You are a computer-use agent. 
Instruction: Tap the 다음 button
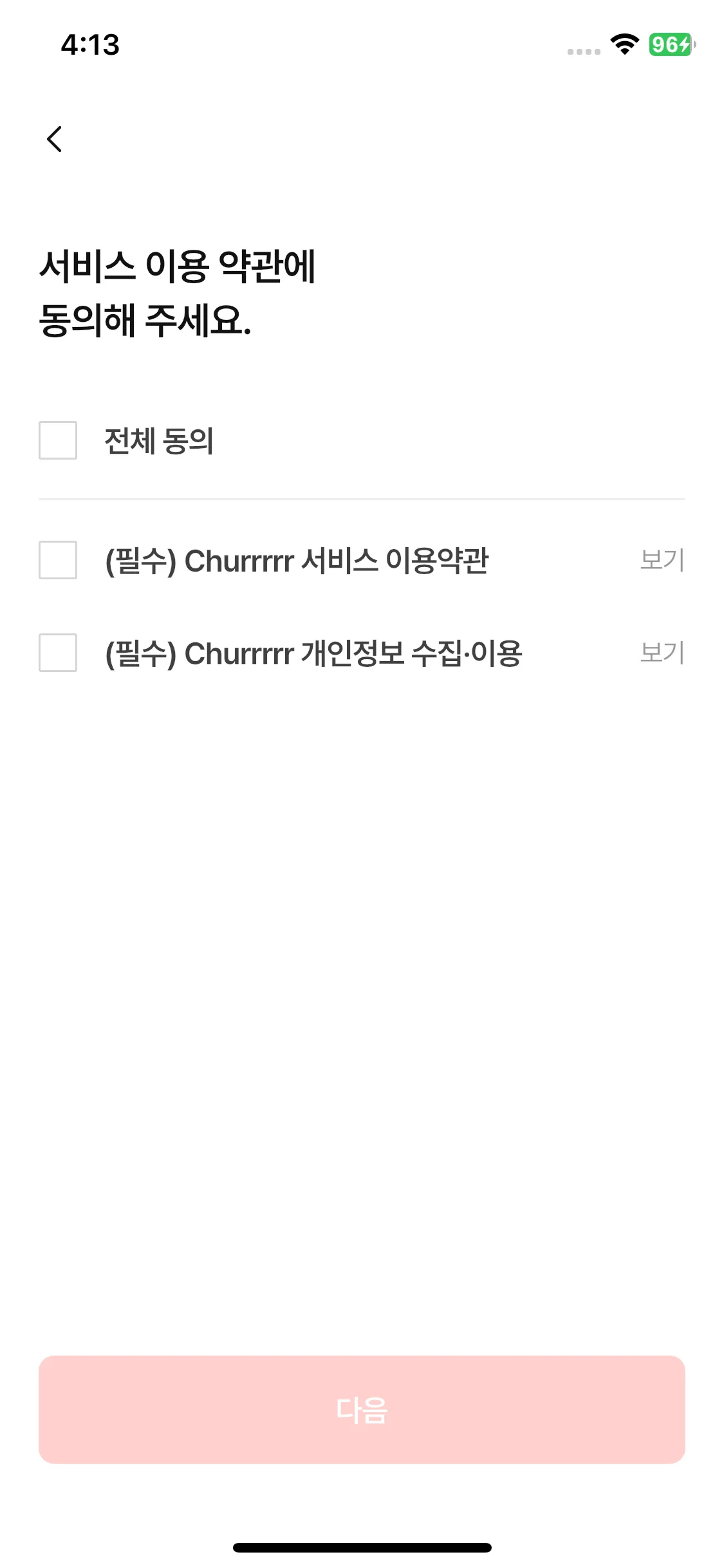click(x=362, y=1410)
